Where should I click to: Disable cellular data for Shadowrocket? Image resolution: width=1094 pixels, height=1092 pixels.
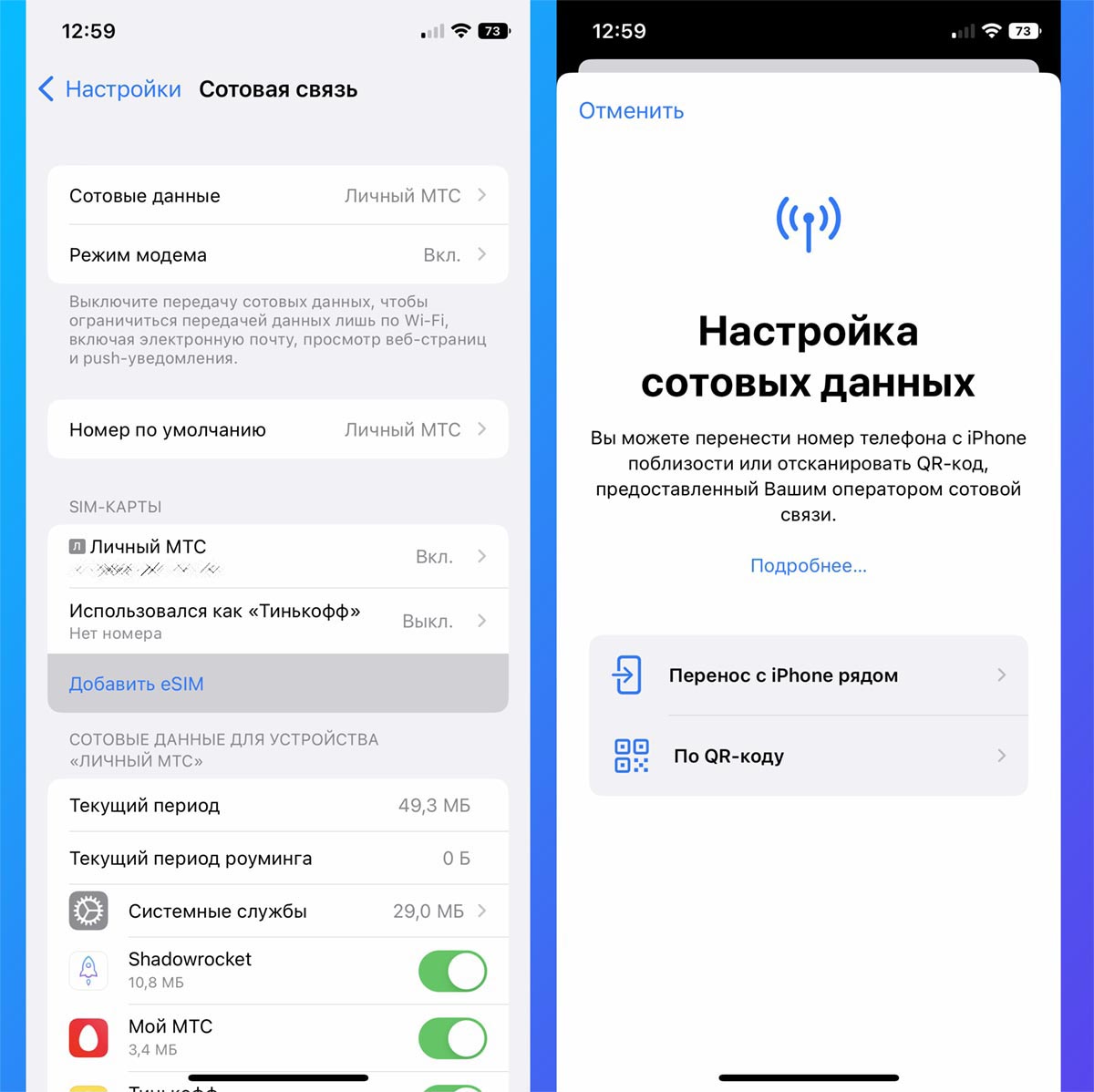pyautogui.click(x=452, y=971)
